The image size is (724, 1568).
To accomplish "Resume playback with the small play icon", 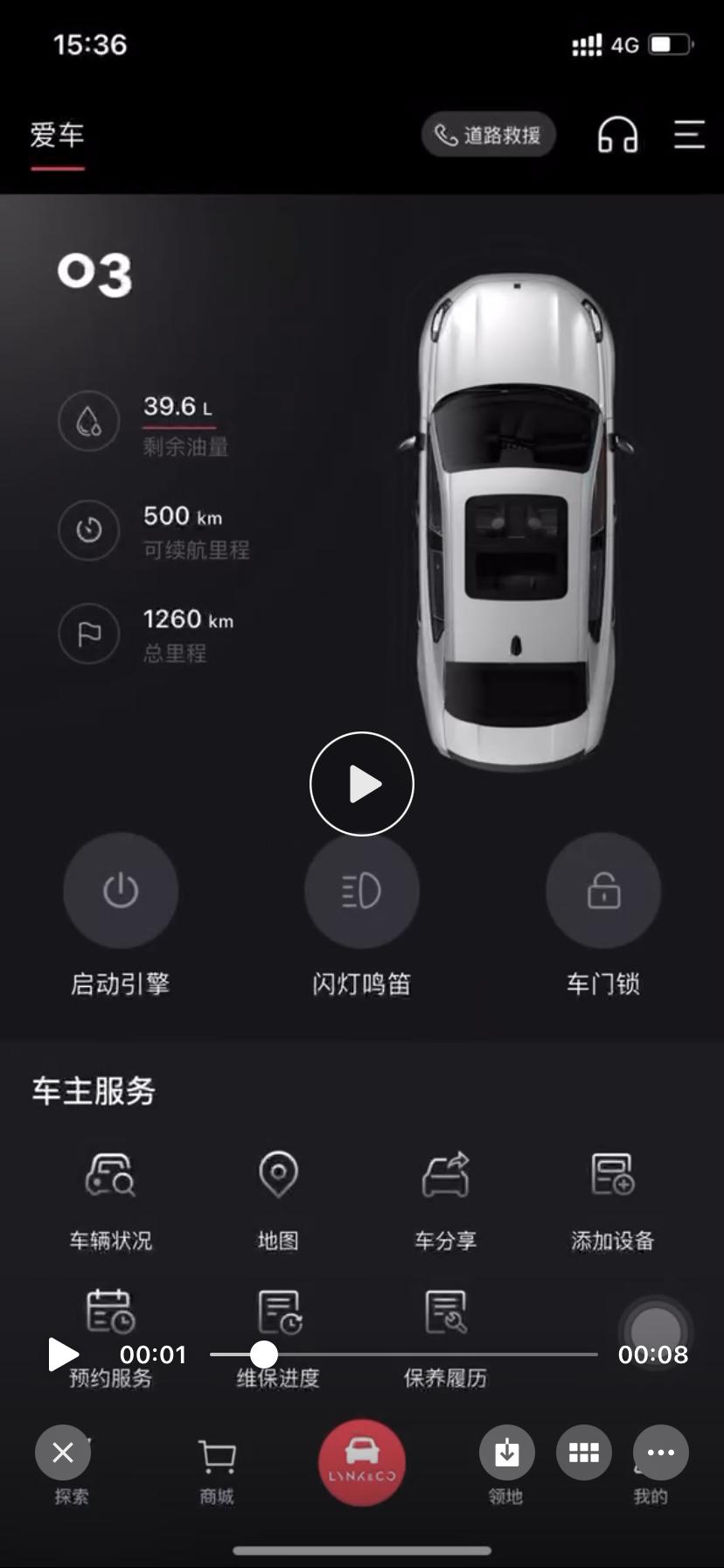I will tap(63, 1354).
